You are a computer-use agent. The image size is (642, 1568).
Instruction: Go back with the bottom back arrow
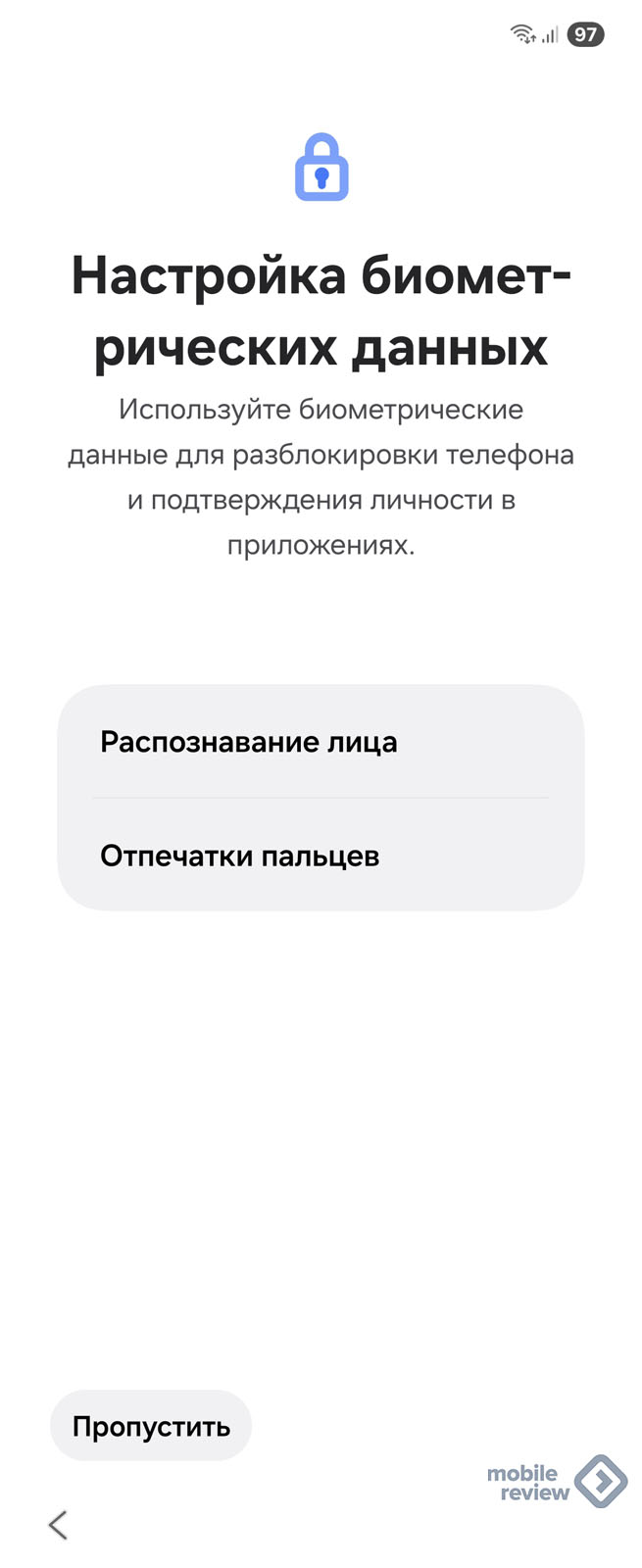(x=58, y=1524)
